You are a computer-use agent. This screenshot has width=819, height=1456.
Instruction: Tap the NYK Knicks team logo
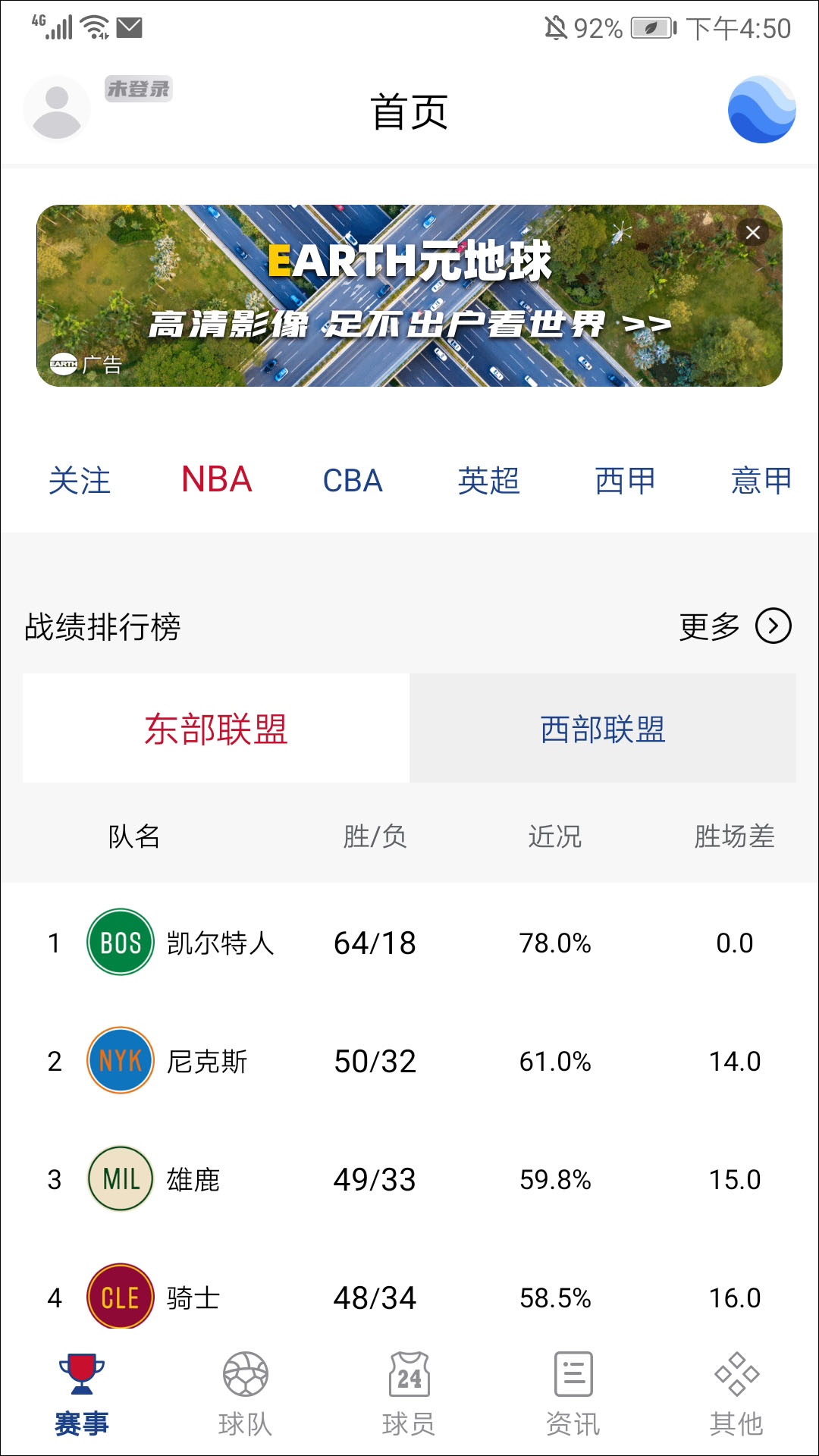(120, 1061)
